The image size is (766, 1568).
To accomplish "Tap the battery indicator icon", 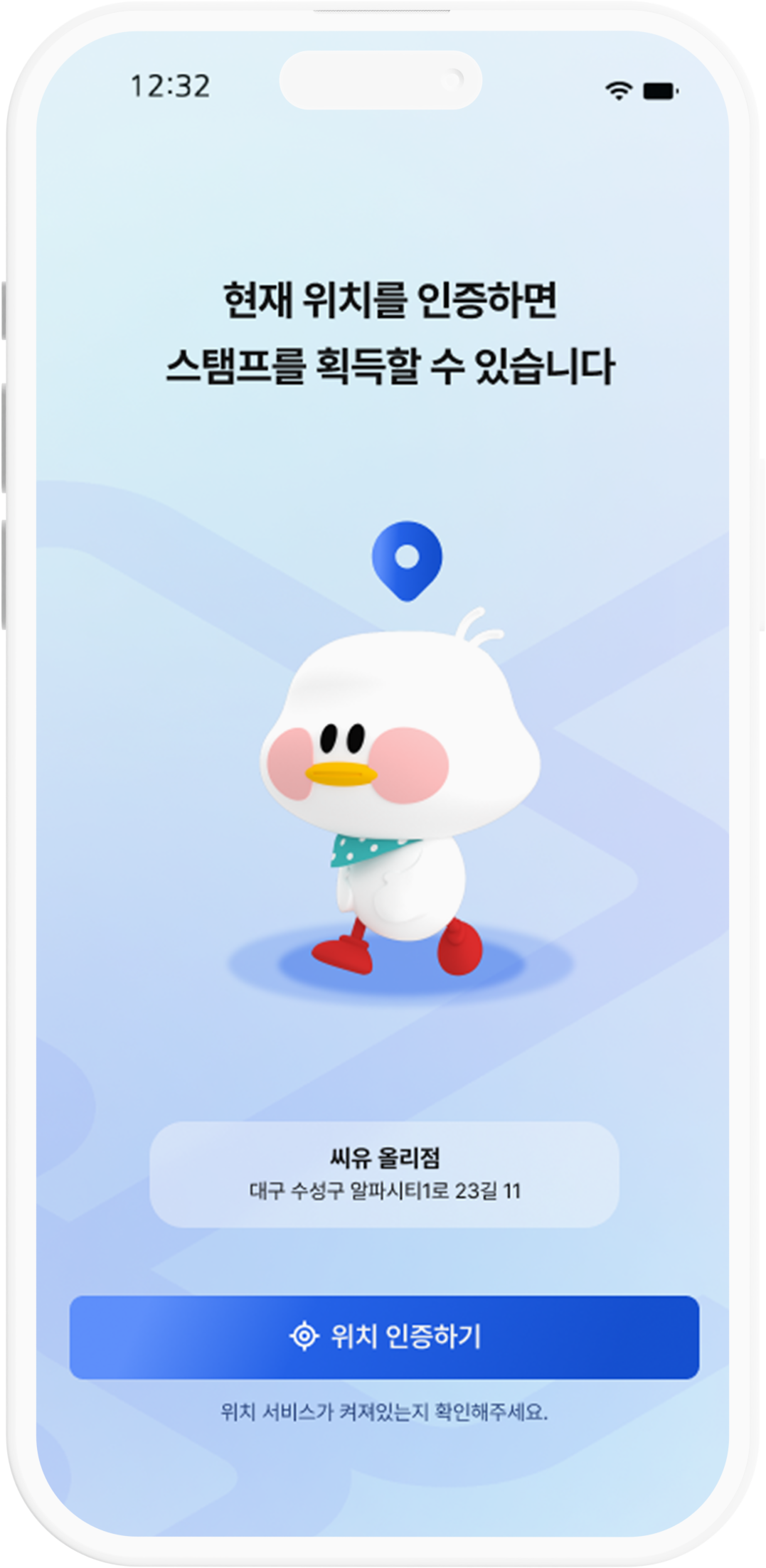I will [661, 90].
